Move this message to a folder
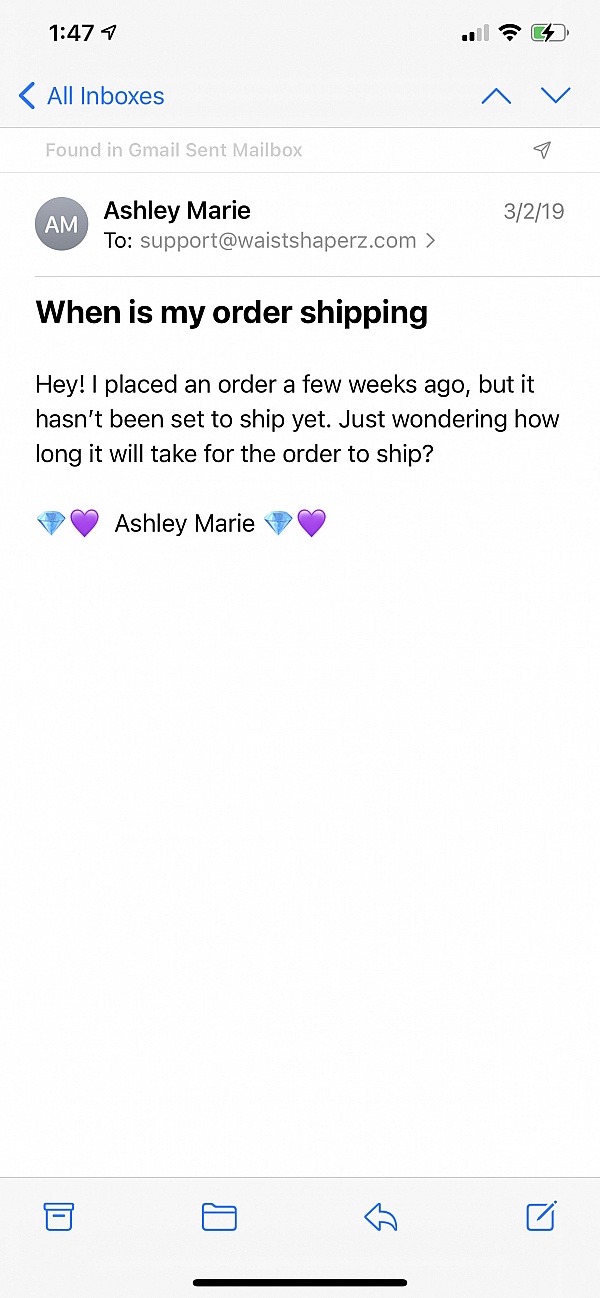Viewport: 600px width, 1298px height. (x=219, y=1216)
